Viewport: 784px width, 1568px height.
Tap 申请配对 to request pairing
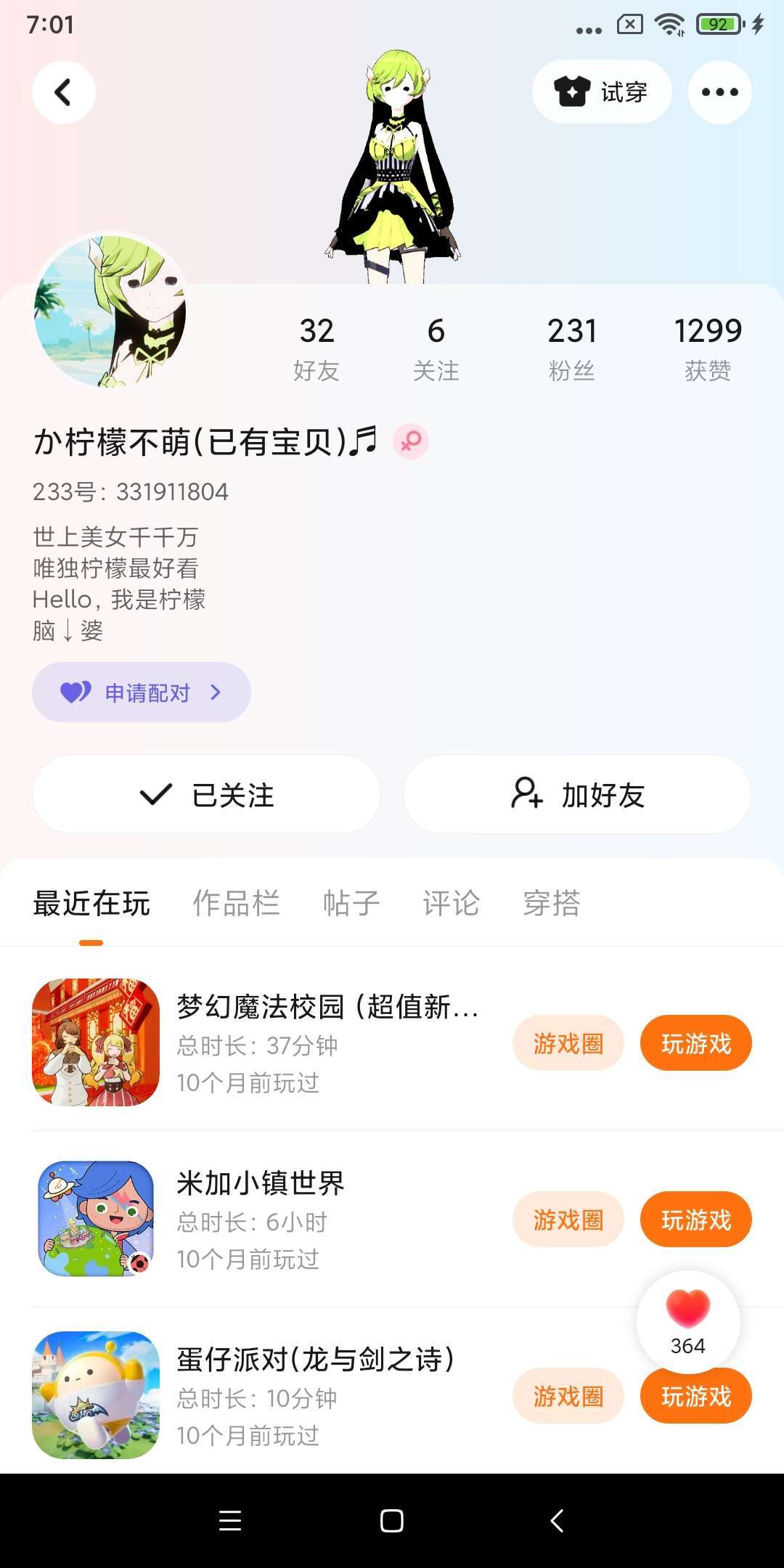point(142,693)
